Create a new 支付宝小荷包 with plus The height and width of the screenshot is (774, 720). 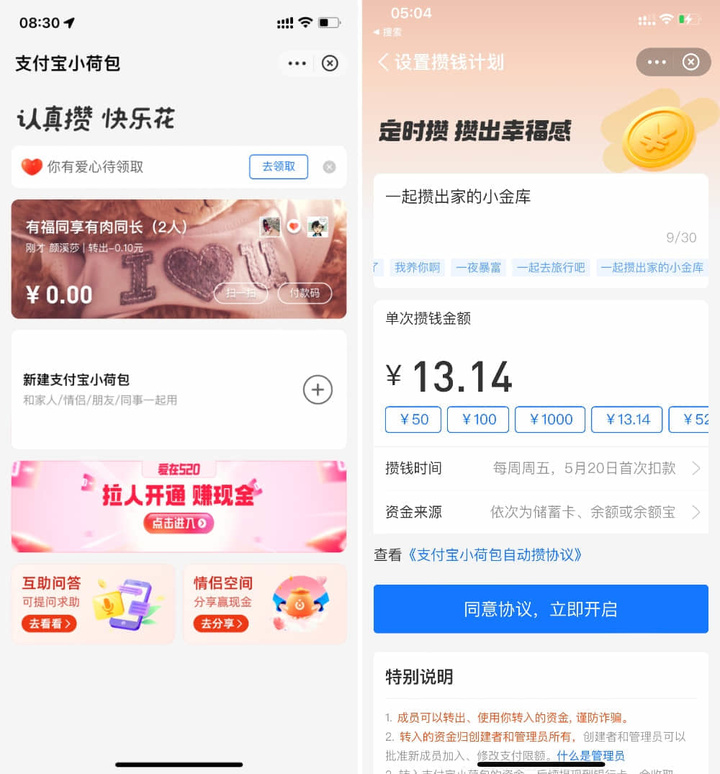tap(317, 389)
